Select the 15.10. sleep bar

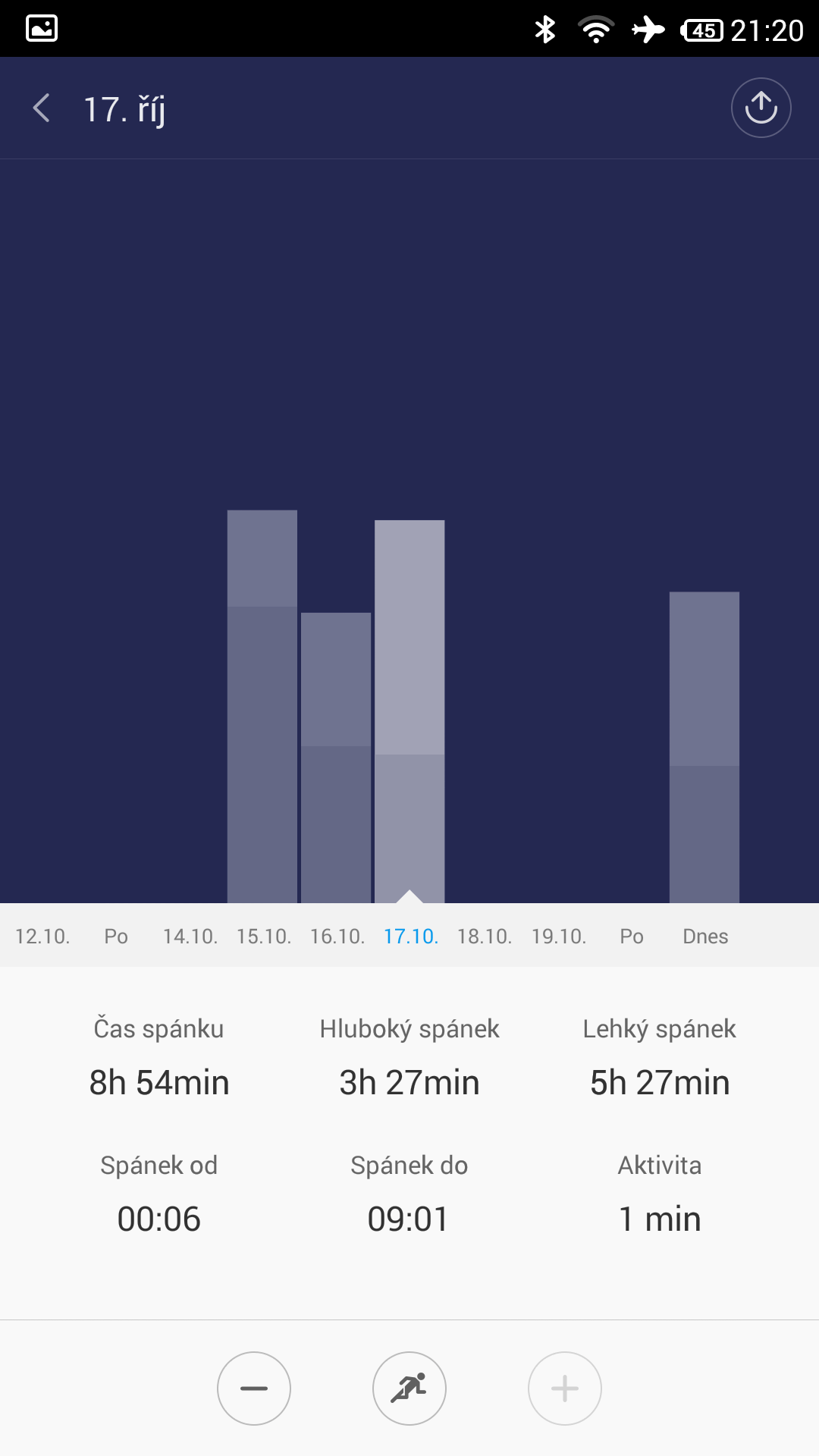(x=262, y=706)
